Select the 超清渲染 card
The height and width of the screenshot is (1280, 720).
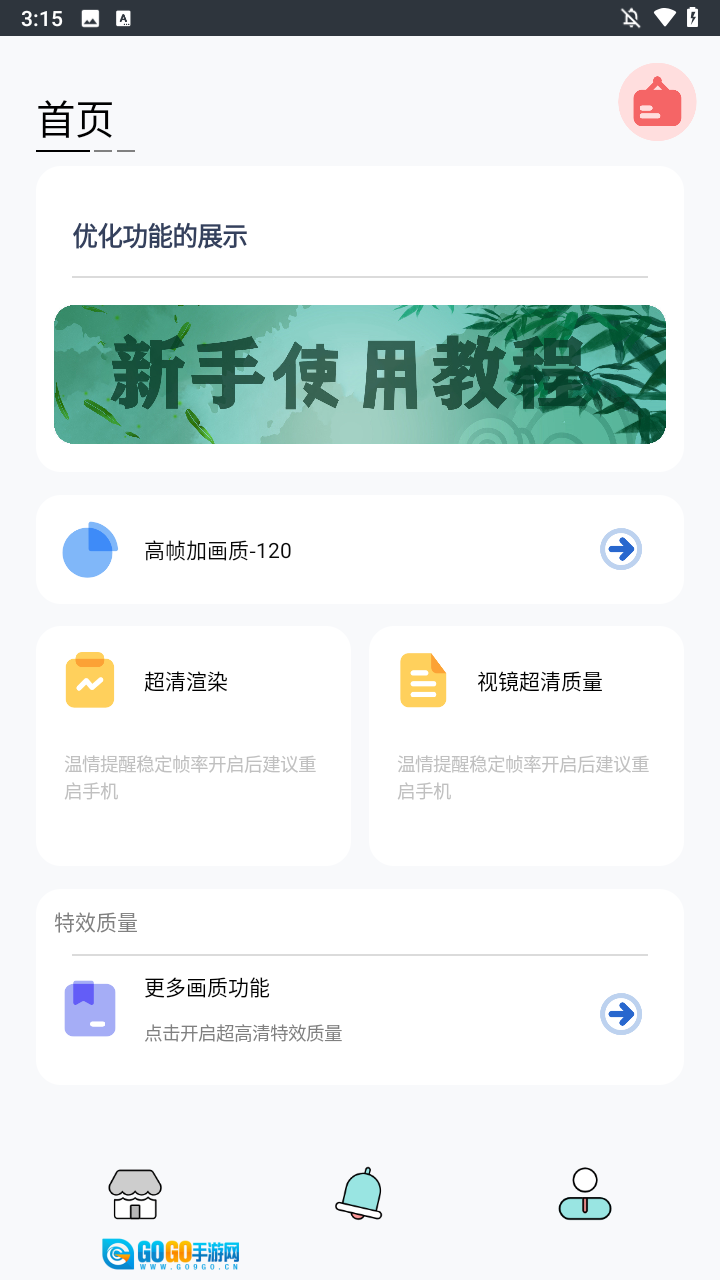(x=193, y=745)
